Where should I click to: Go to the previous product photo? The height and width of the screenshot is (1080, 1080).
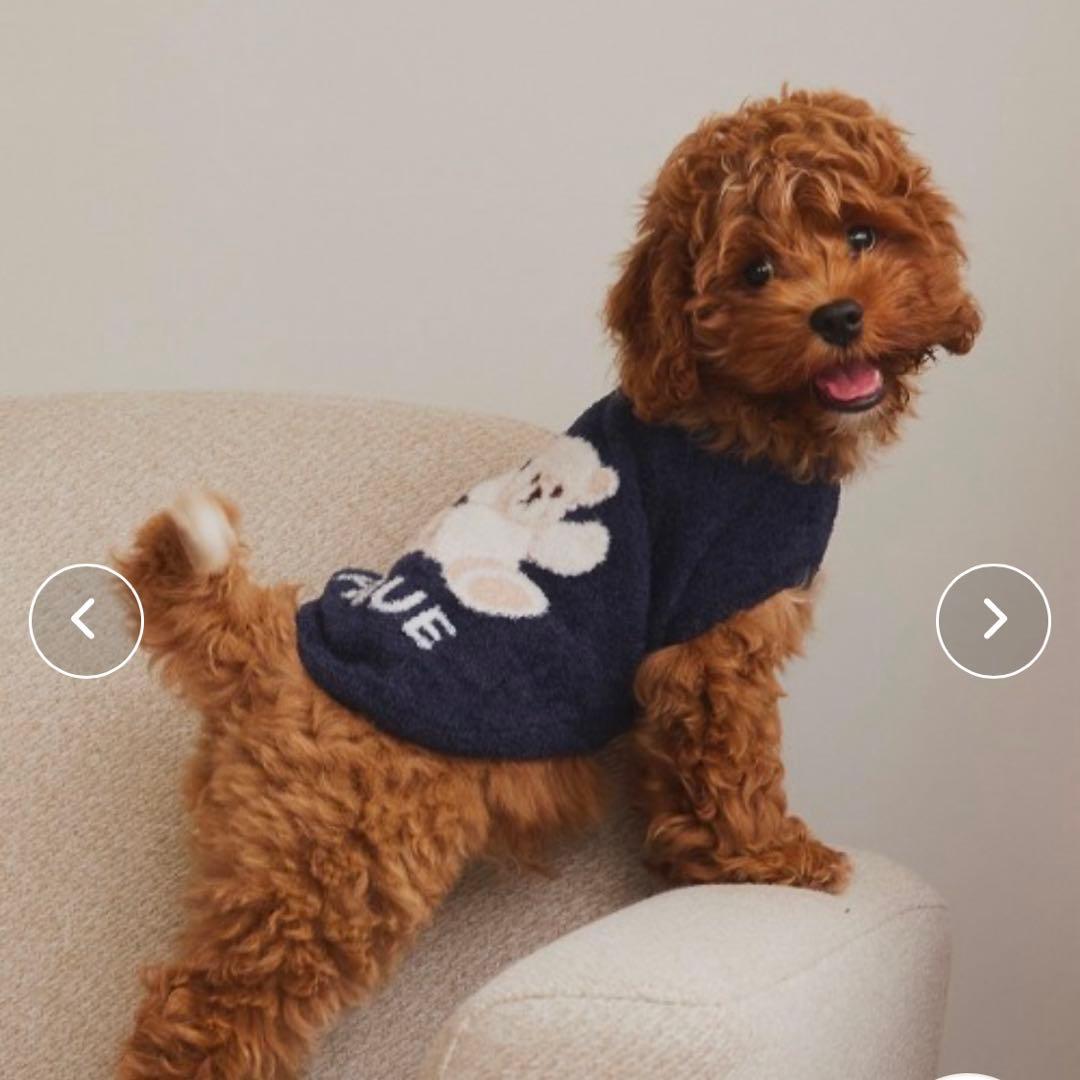tap(86, 621)
